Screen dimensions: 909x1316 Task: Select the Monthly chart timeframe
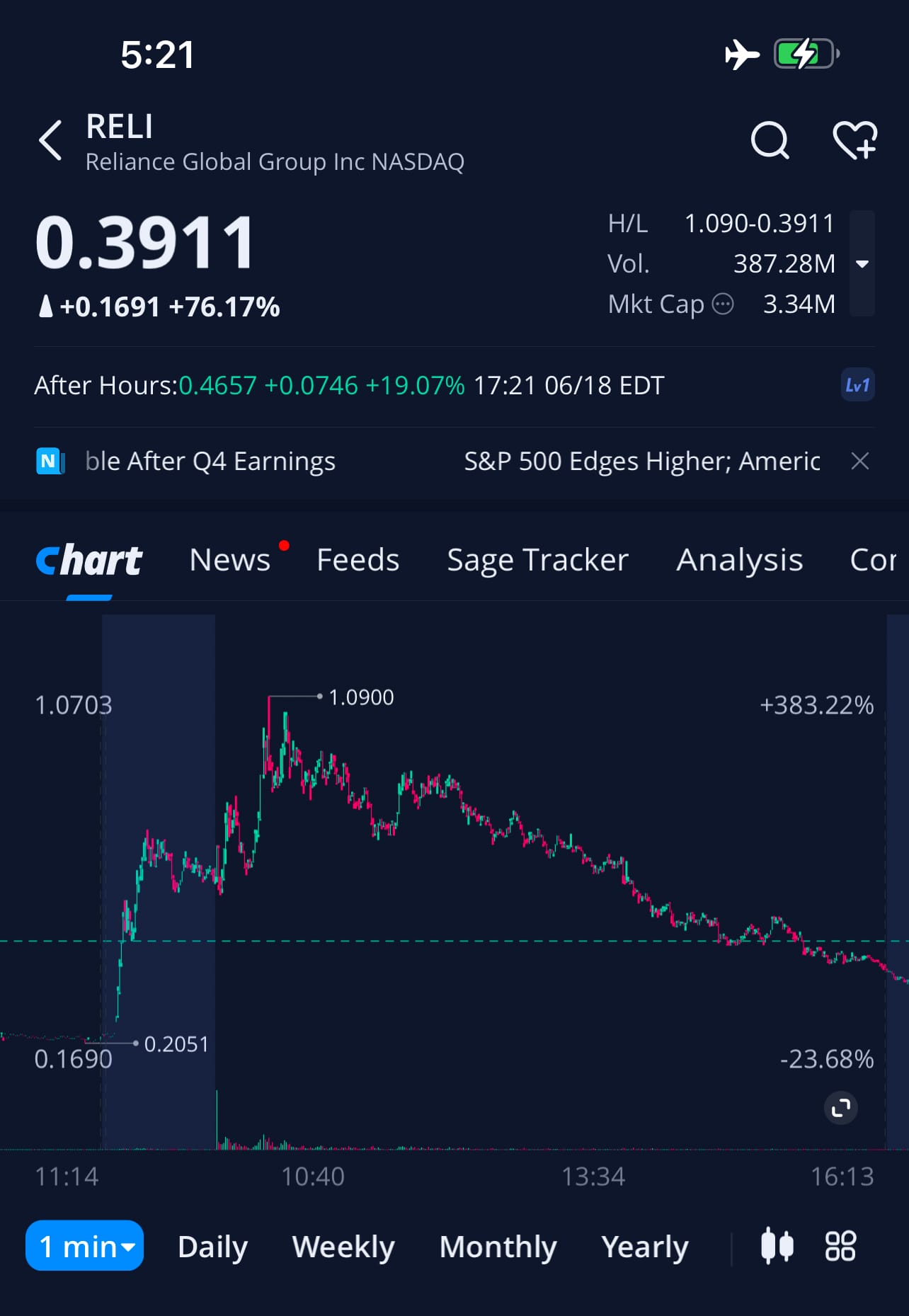click(x=498, y=1247)
